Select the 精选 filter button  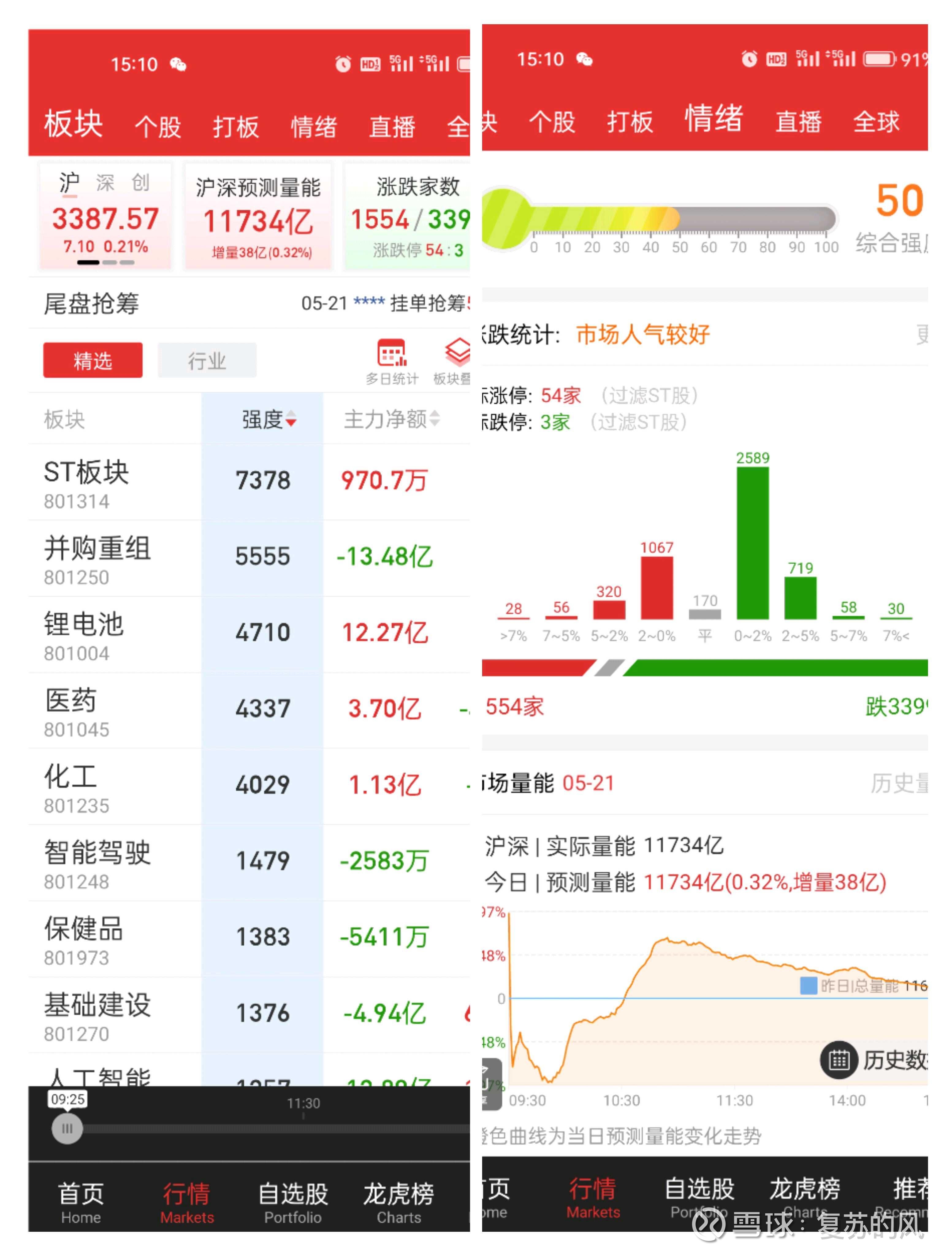click(x=93, y=359)
